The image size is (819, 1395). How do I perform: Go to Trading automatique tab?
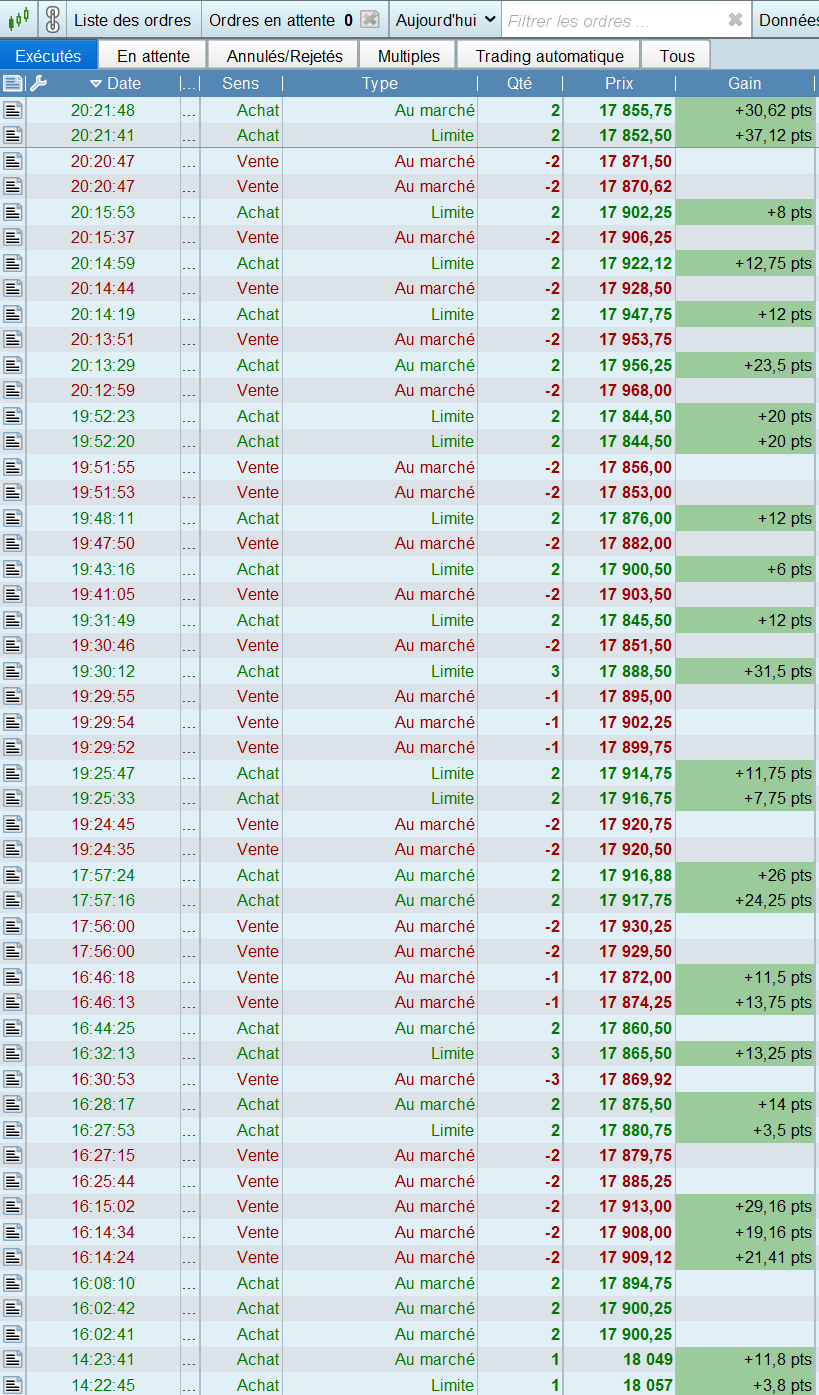549,56
